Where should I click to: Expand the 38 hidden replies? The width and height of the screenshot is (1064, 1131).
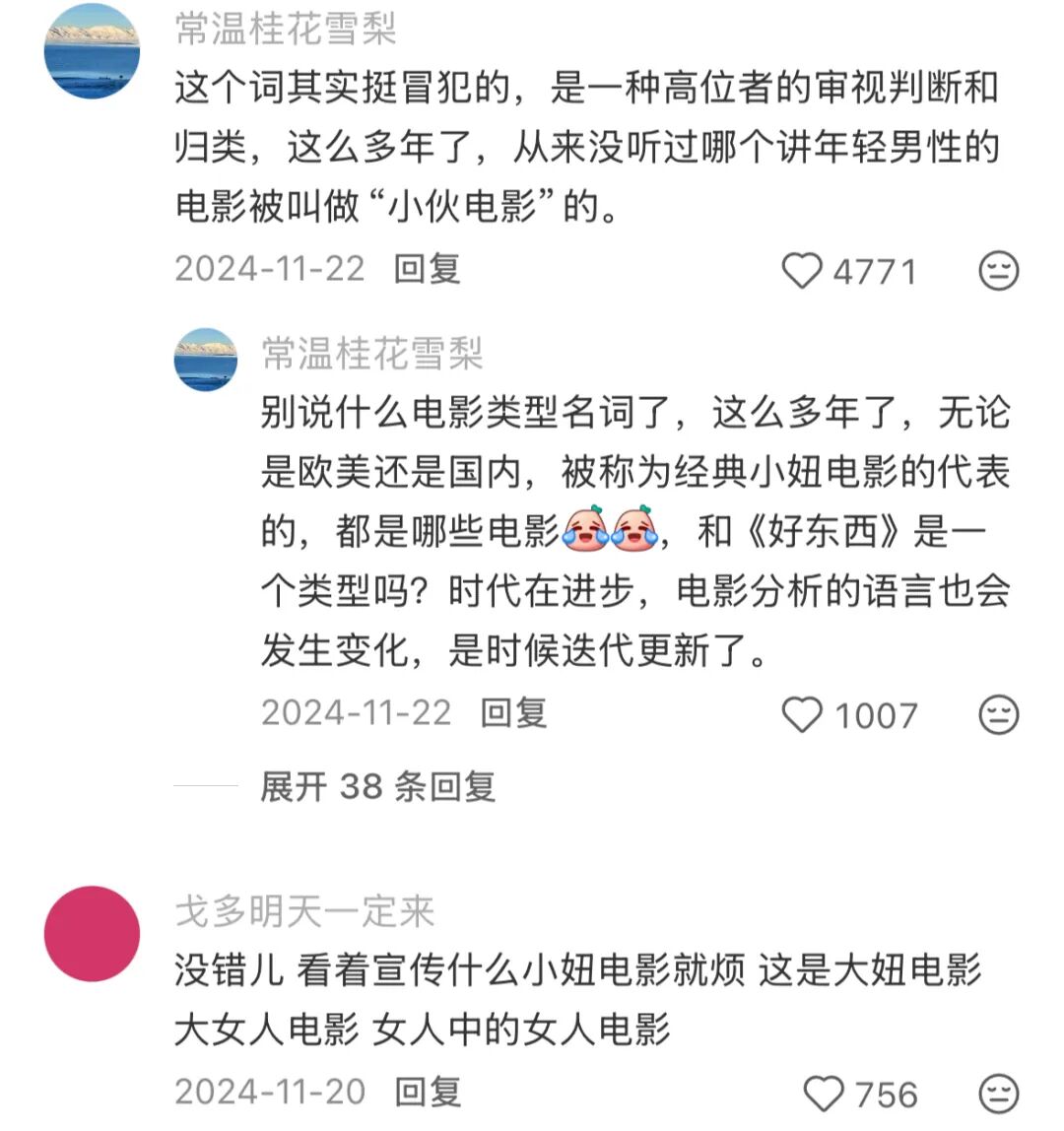tap(377, 786)
